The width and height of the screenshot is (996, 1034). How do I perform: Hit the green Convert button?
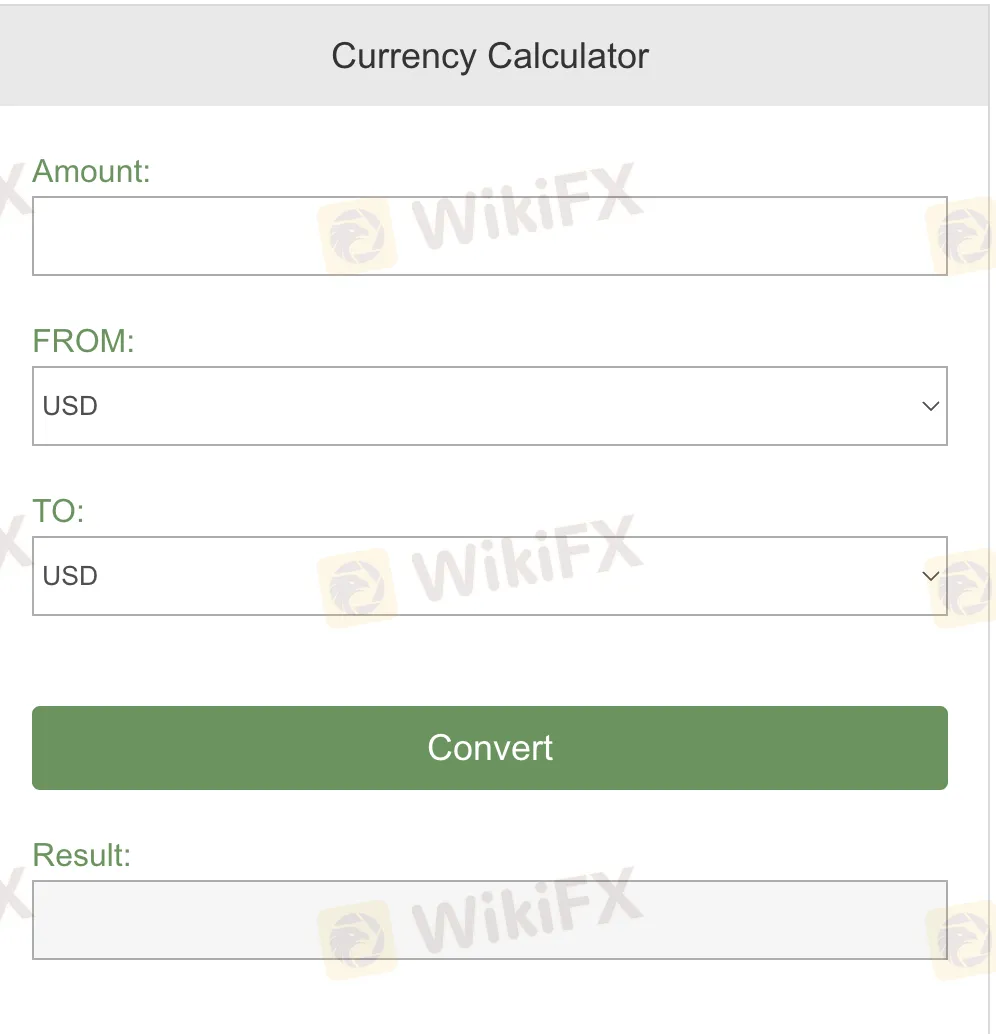(489, 748)
